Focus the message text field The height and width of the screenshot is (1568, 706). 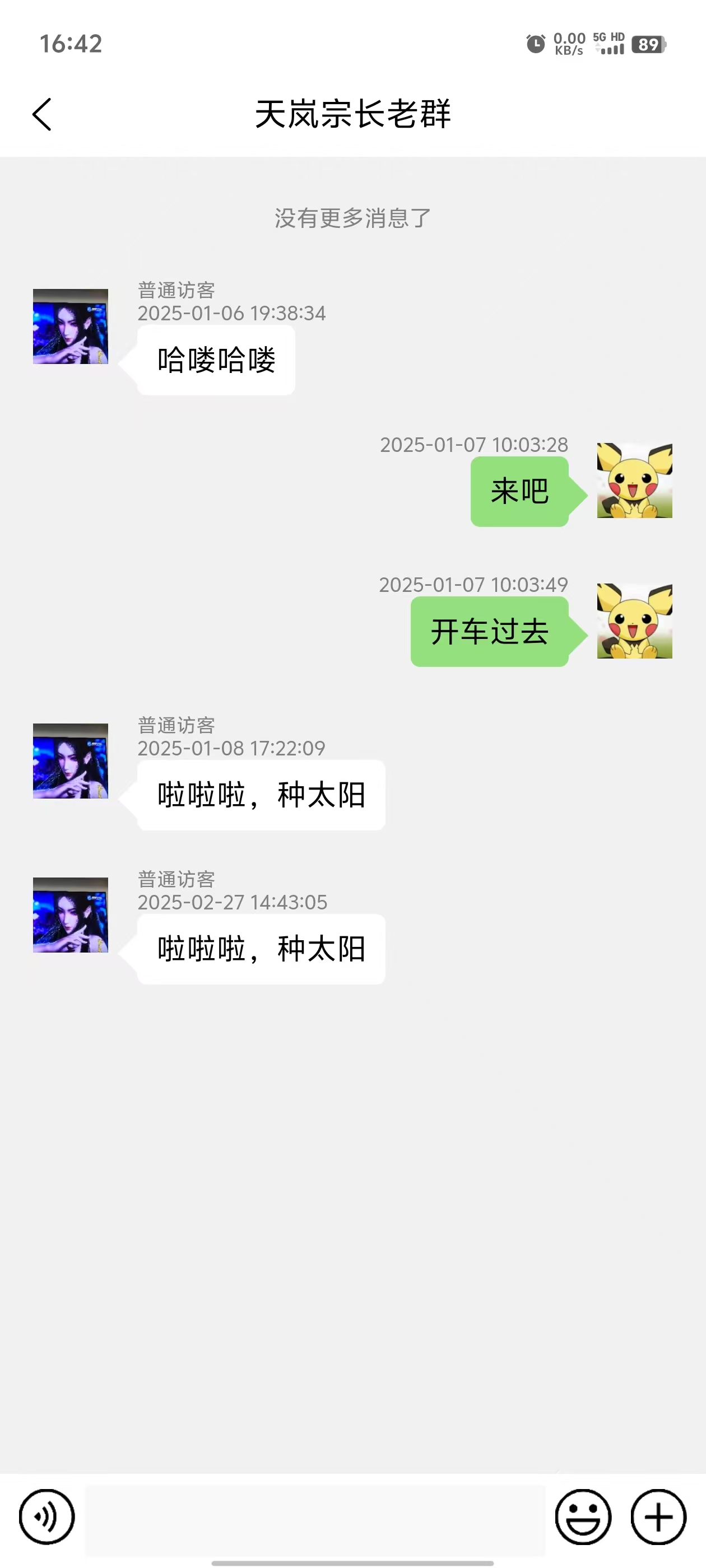pyautogui.click(x=314, y=1519)
